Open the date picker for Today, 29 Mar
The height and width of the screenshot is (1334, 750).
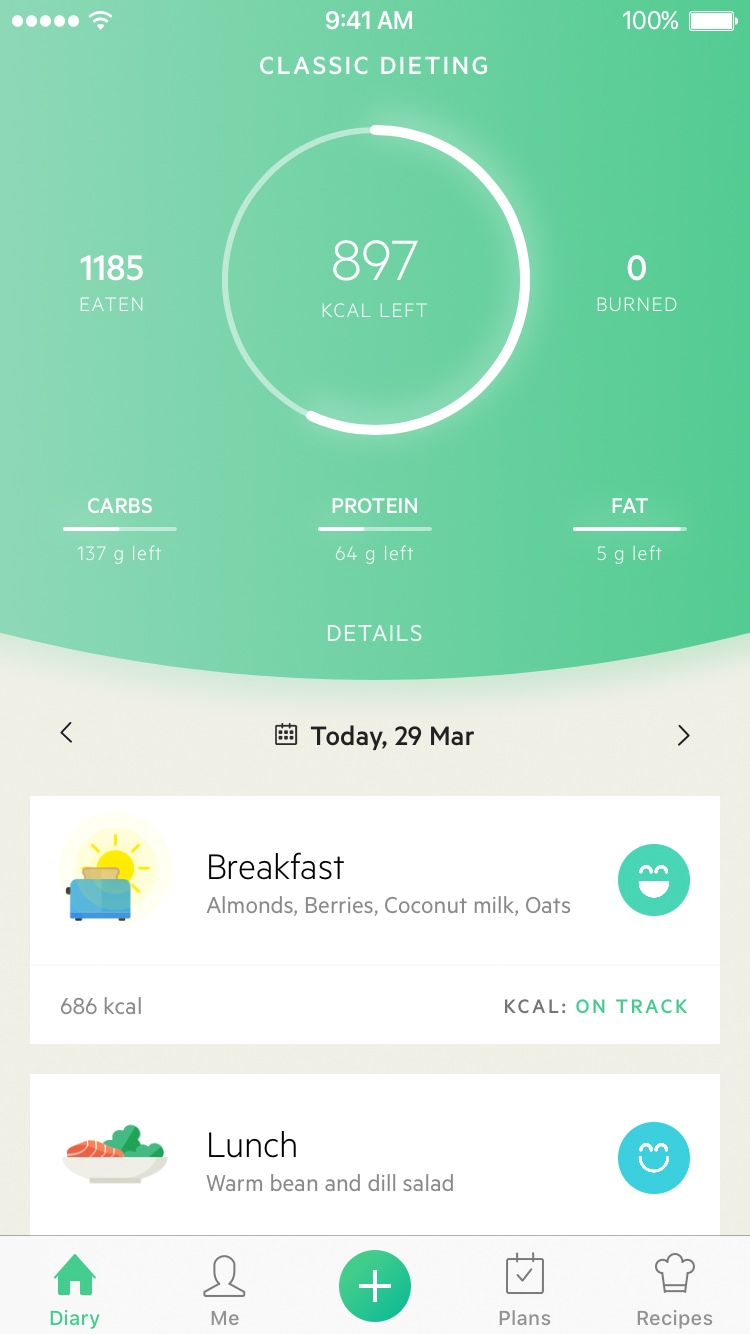point(375,736)
